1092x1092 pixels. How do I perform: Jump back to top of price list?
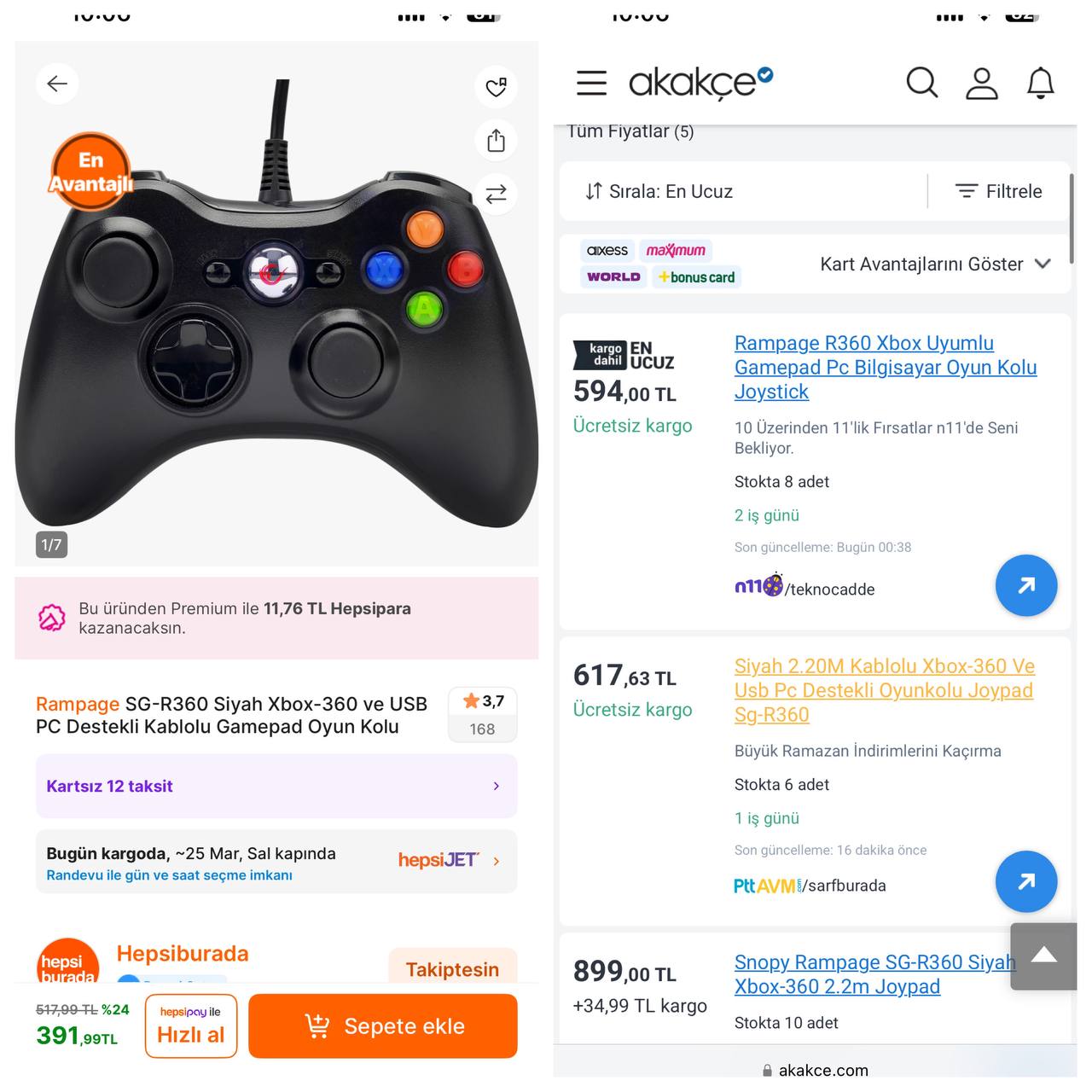1043,955
